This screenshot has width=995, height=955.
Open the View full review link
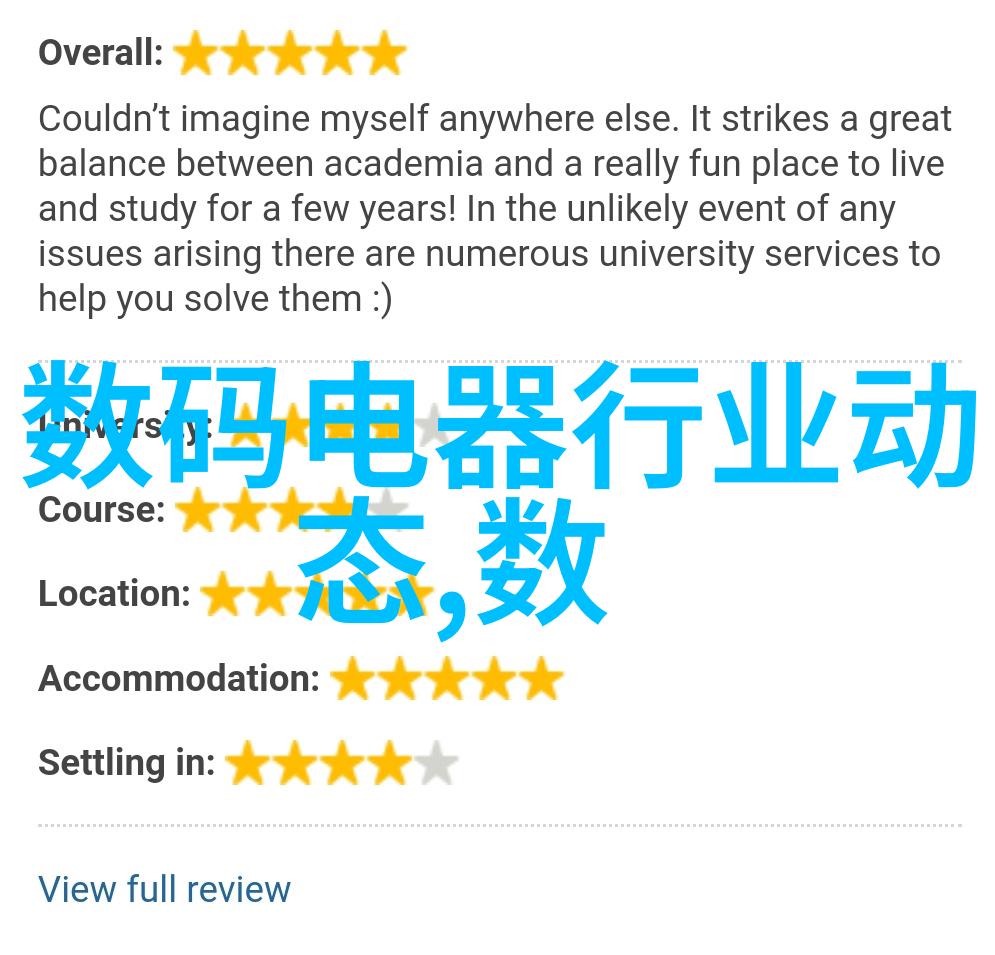pyautogui.click(x=164, y=889)
